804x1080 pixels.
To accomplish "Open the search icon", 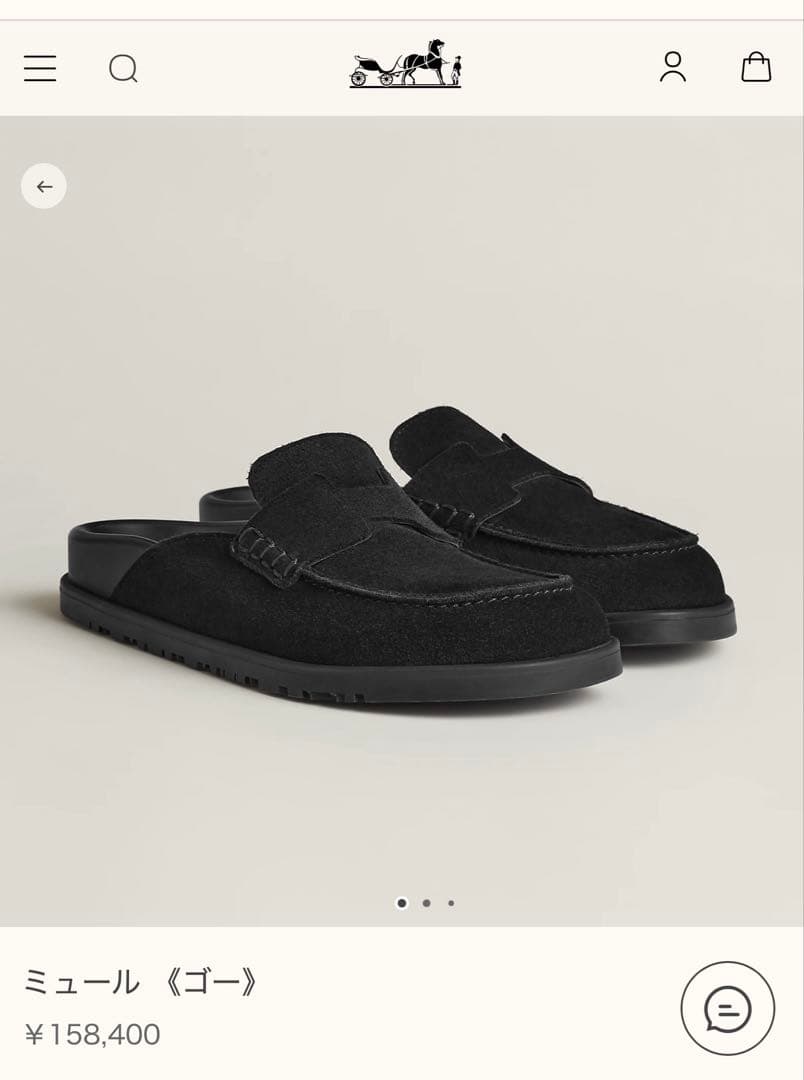I will click(x=123, y=68).
